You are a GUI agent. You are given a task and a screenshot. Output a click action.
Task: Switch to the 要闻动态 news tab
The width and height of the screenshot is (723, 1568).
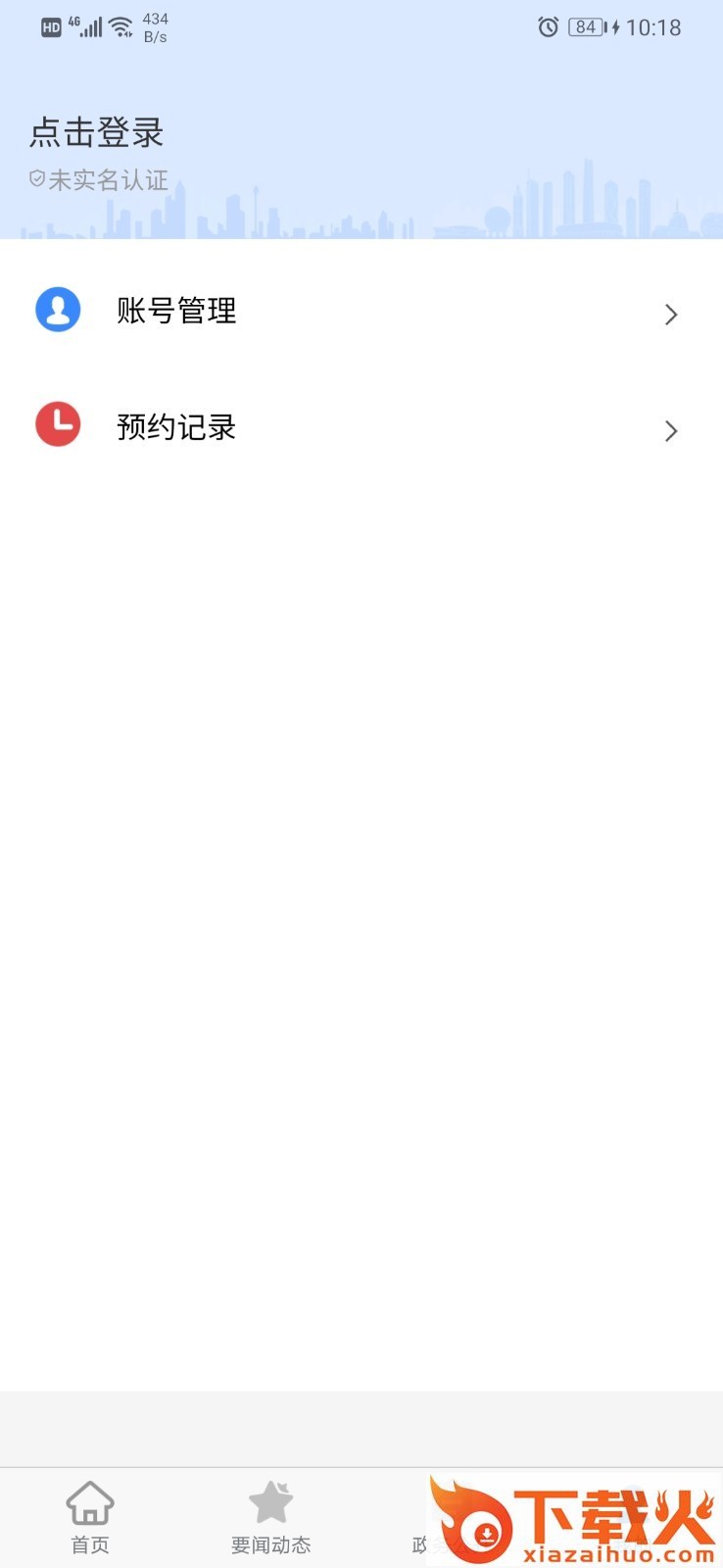point(270,1516)
